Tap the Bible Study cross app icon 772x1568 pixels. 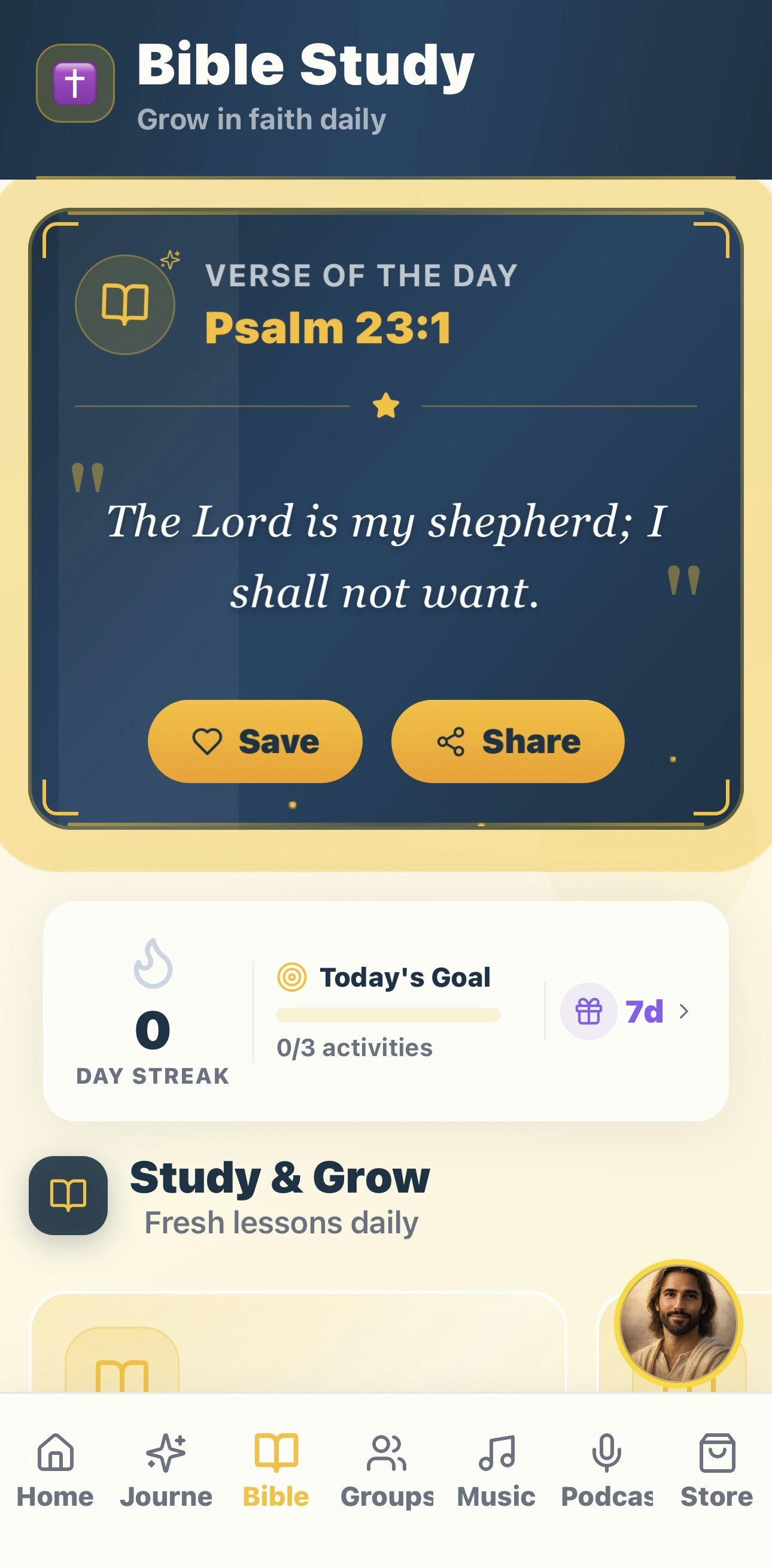(74, 84)
